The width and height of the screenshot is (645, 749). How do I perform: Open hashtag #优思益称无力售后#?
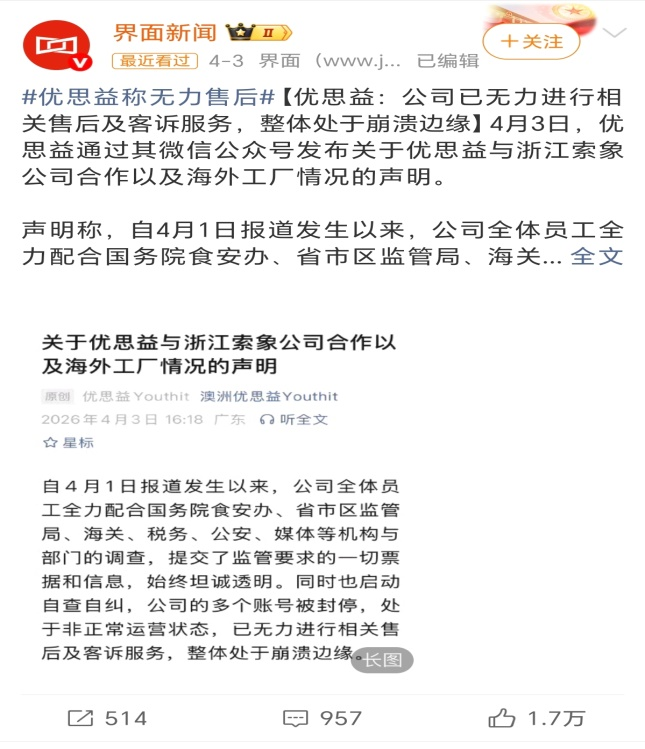click(149, 97)
